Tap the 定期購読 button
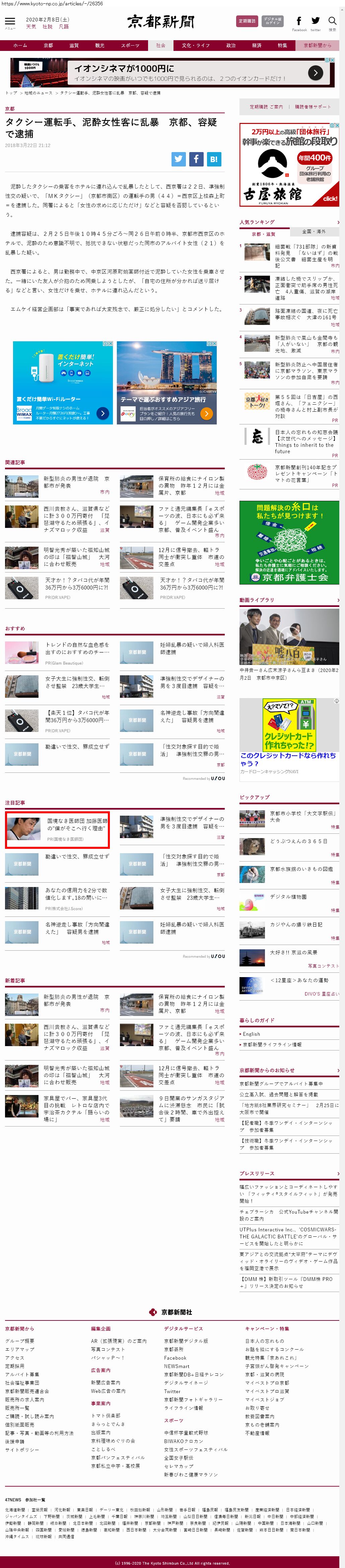The height and width of the screenshot is (1568, 345). coord(247,21)
